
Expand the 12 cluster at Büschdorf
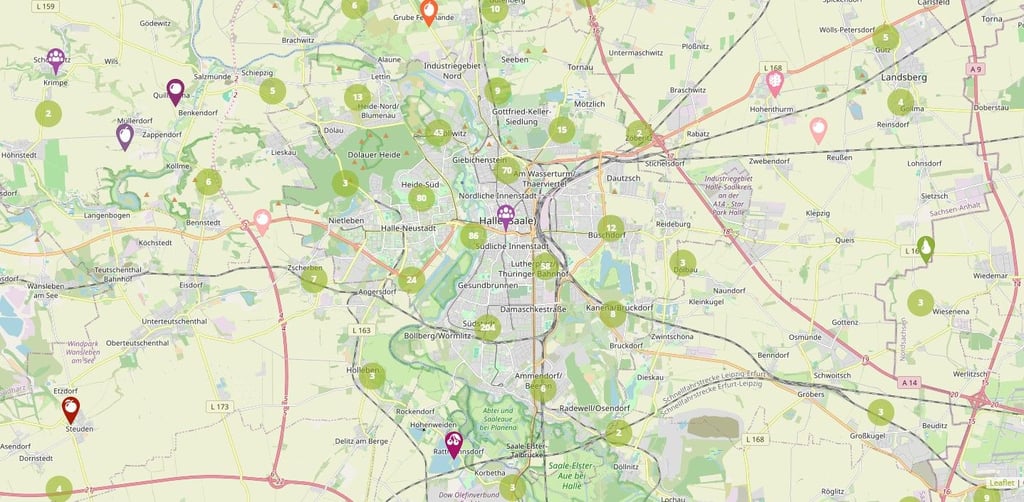coord(611,228)
